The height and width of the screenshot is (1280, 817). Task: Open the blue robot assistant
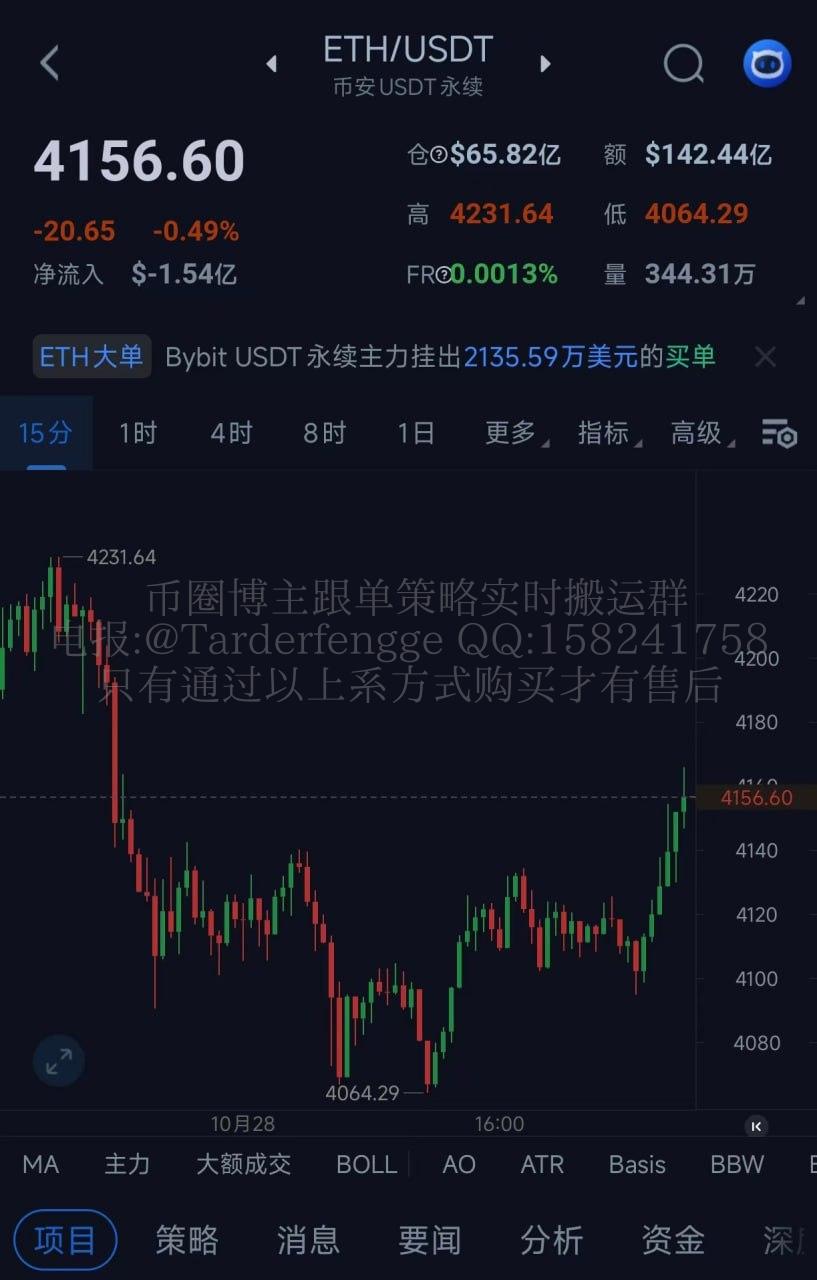tap(767, 64)
